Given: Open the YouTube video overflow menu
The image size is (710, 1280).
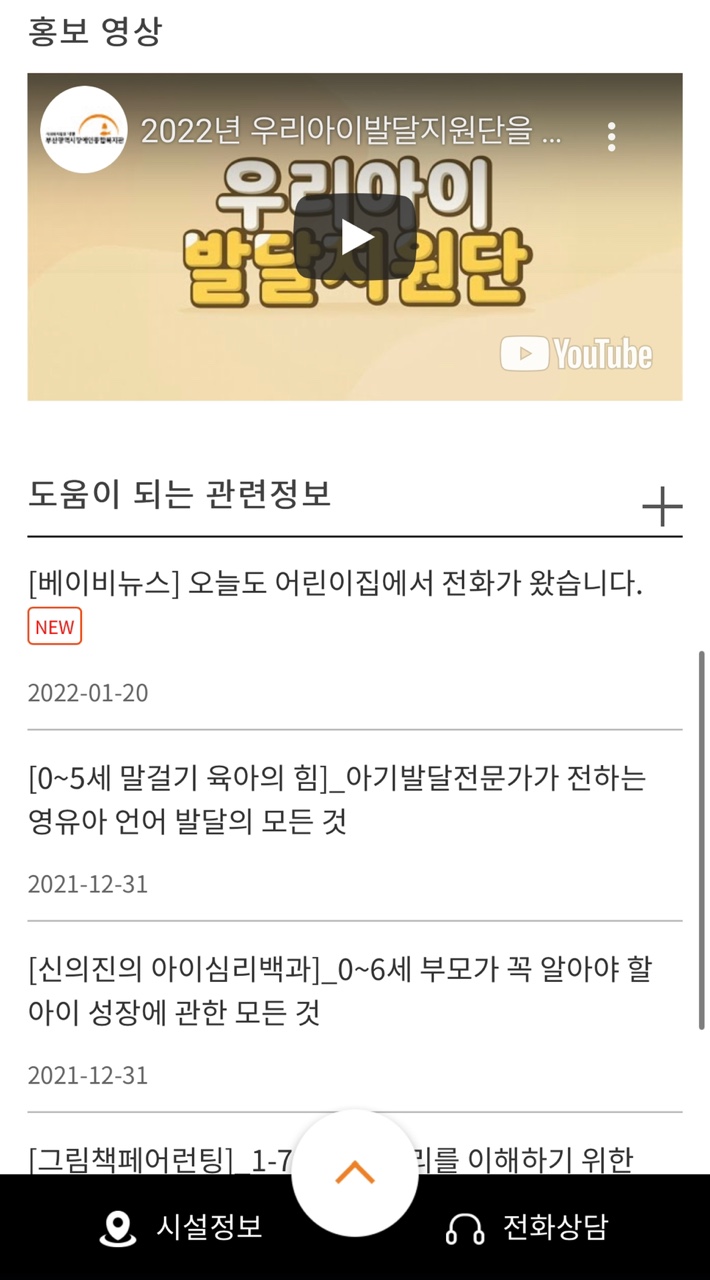Looking at the screenshot, I should [611, 136].
